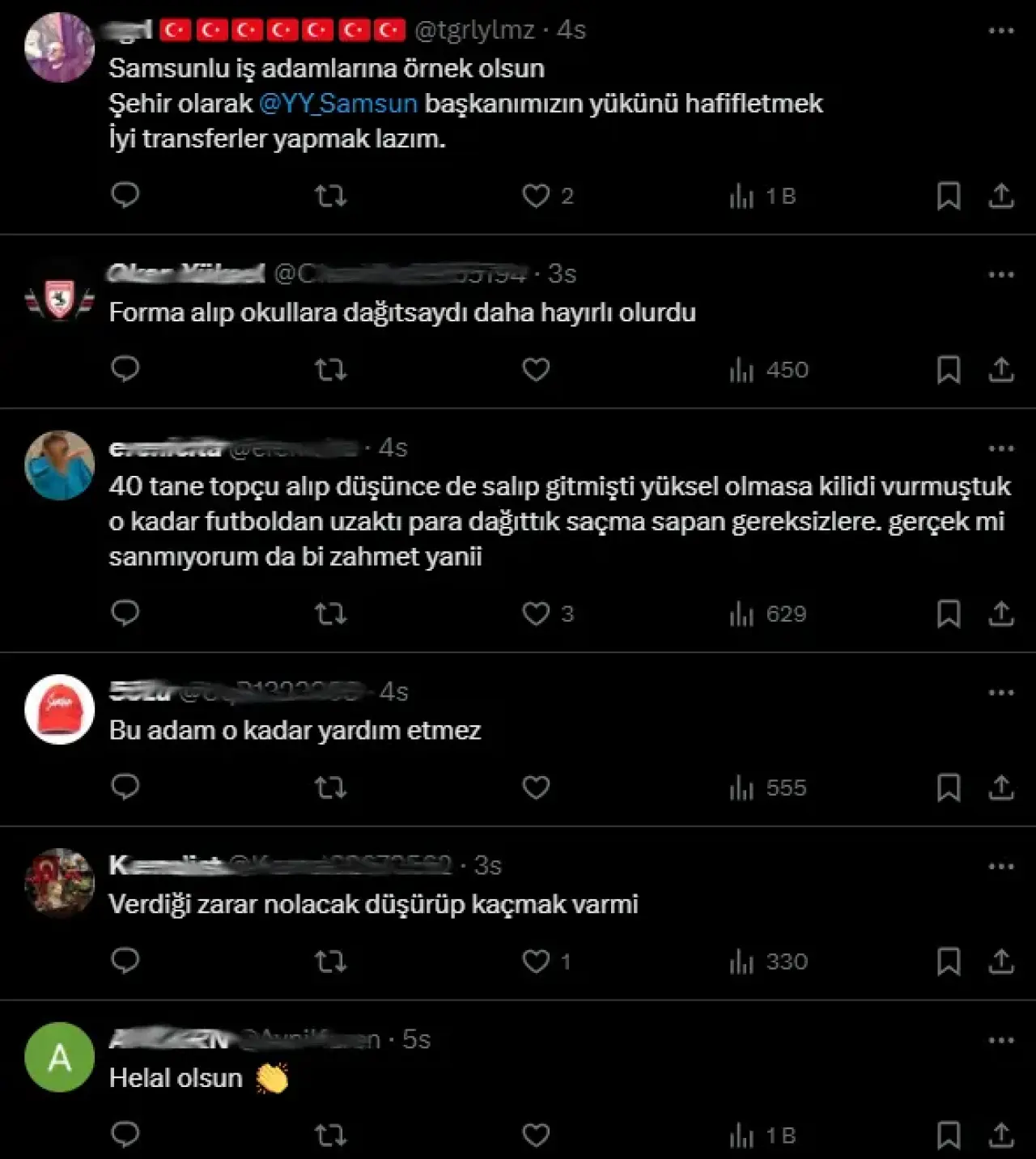Viewport: 1036px width, 1159px height.
Task: Reply to the 'Forma alıp okullara' tweet
Action: point(125,369)
